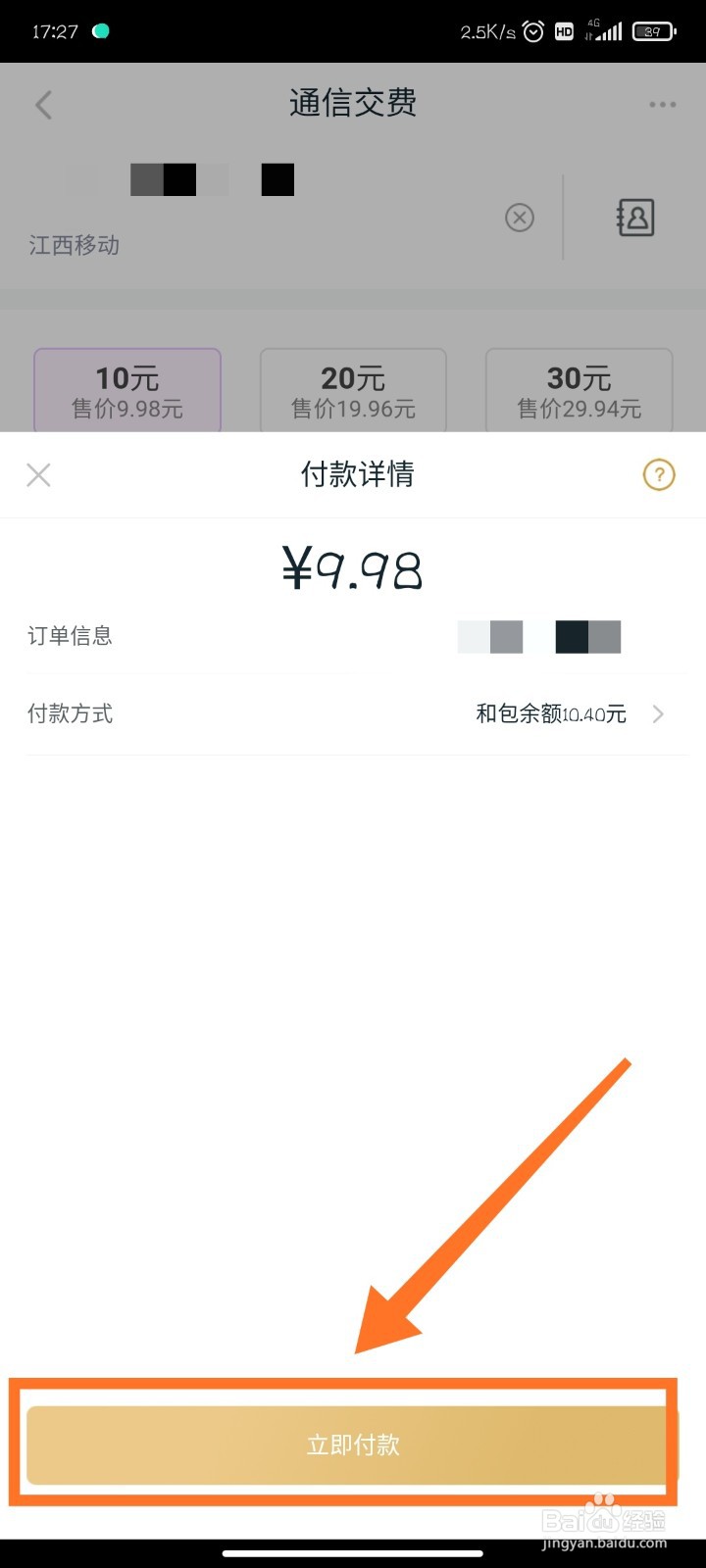Screen dimensions: 706x1568
Task: Tap the 江西移动 carrier label
Action: click(74, 245)
